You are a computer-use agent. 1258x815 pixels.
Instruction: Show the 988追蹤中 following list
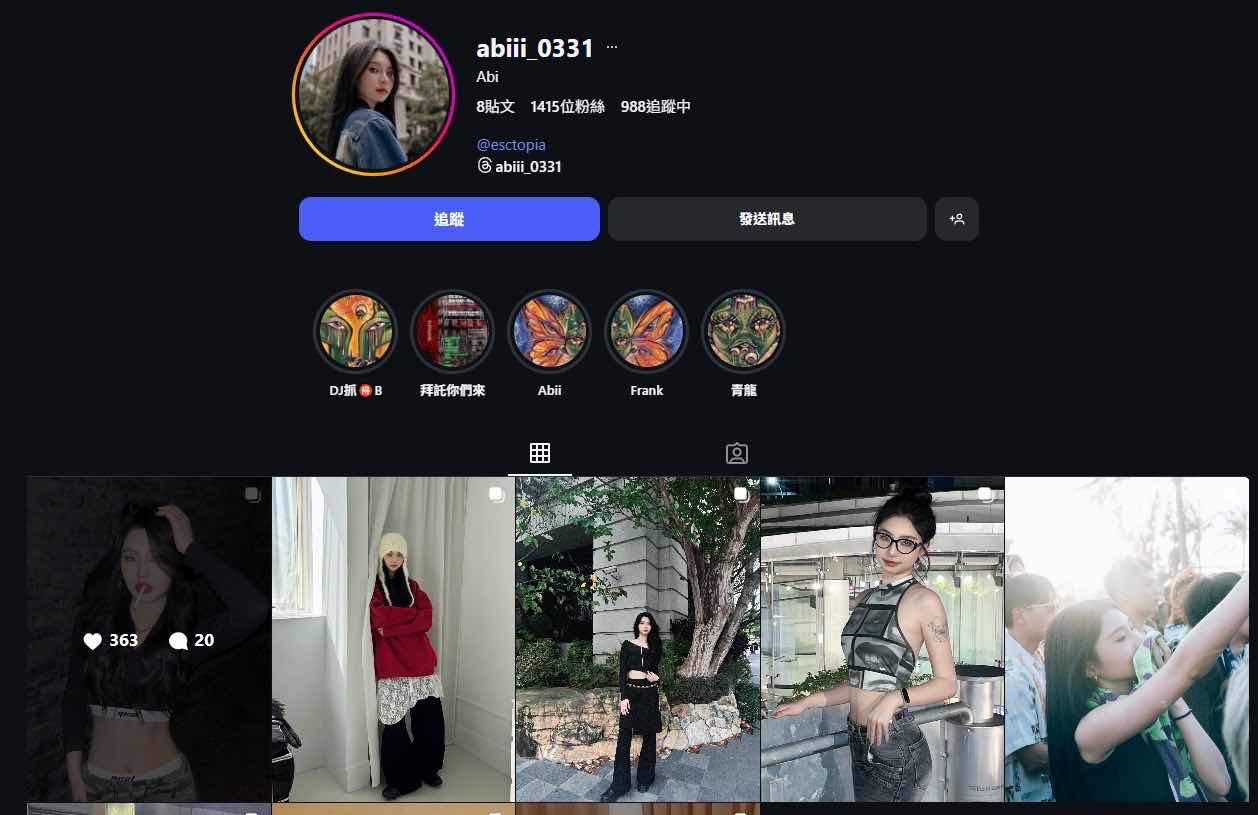(655, 106)
